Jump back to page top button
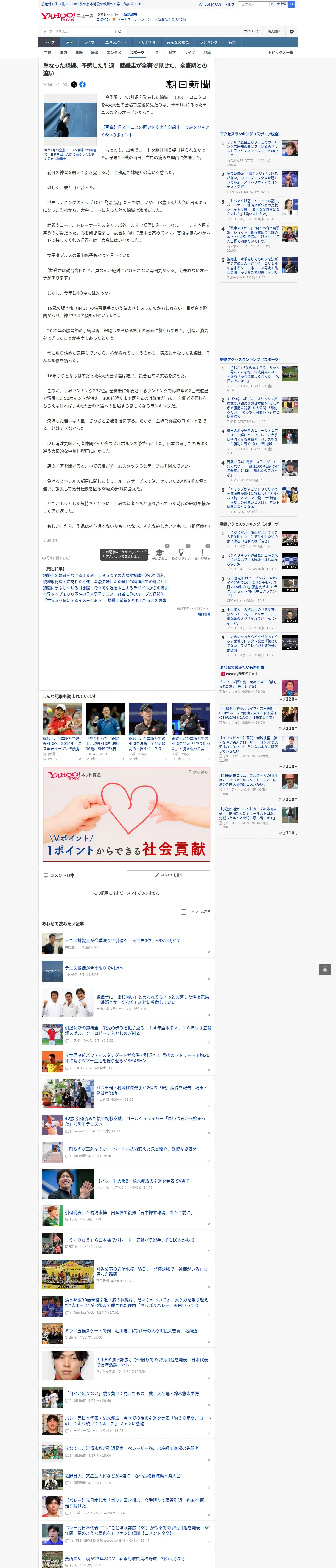This screenshot has height=1568, width=336. 324,969
